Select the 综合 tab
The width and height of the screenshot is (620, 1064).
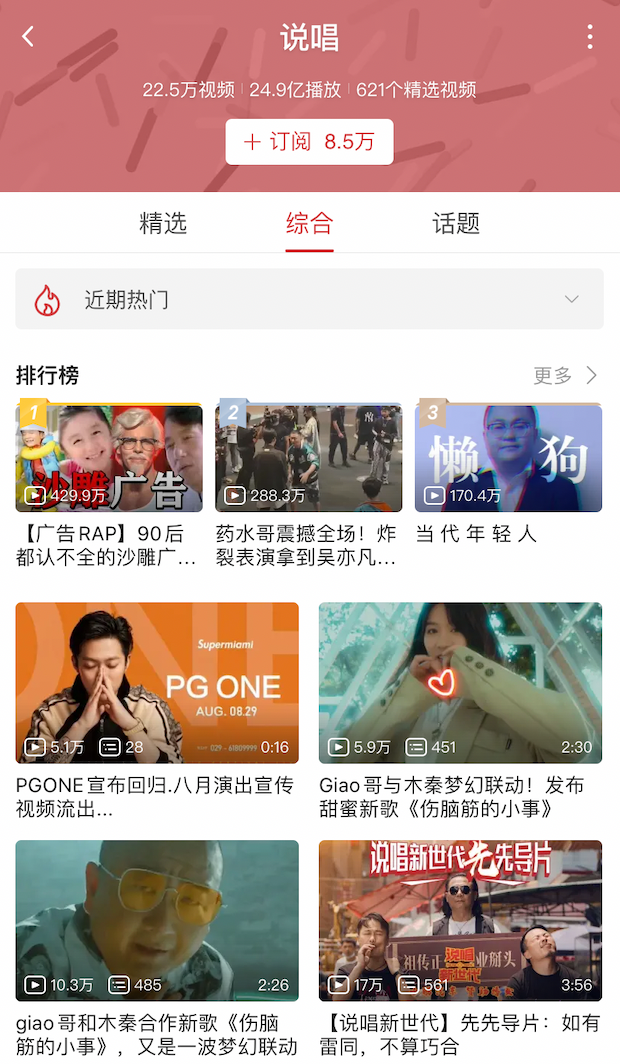309,223
